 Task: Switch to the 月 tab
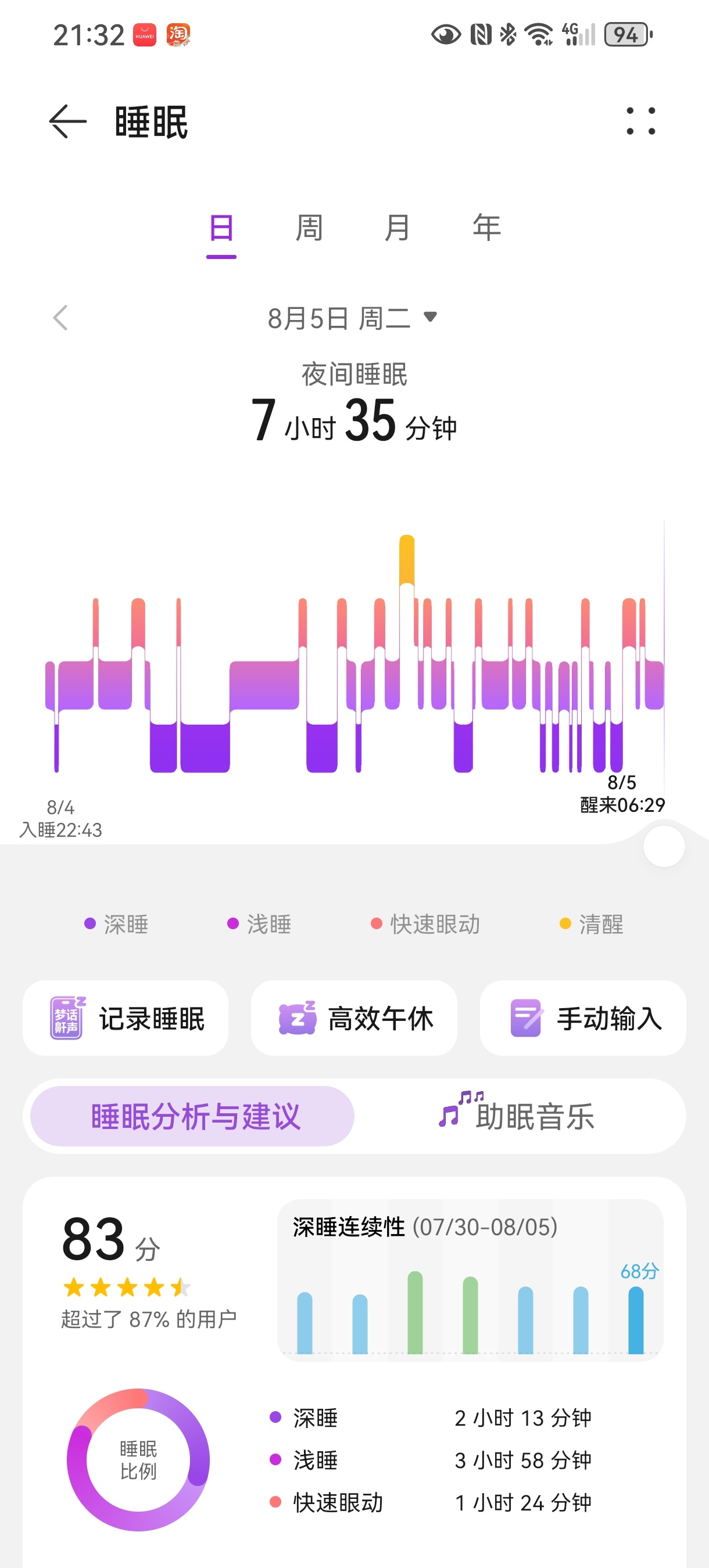click(x=397, y=228)
